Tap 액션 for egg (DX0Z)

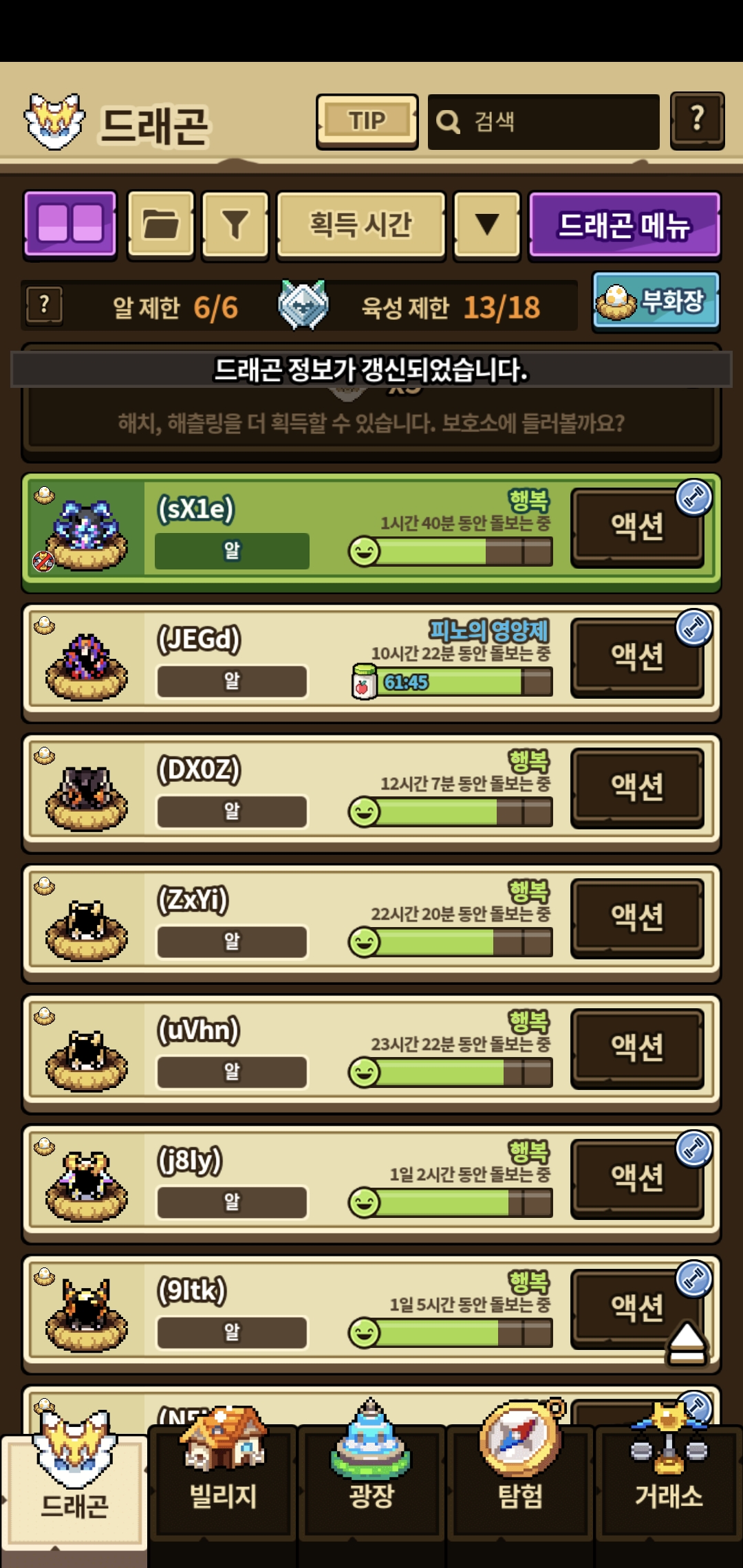(x=636, y=787)
